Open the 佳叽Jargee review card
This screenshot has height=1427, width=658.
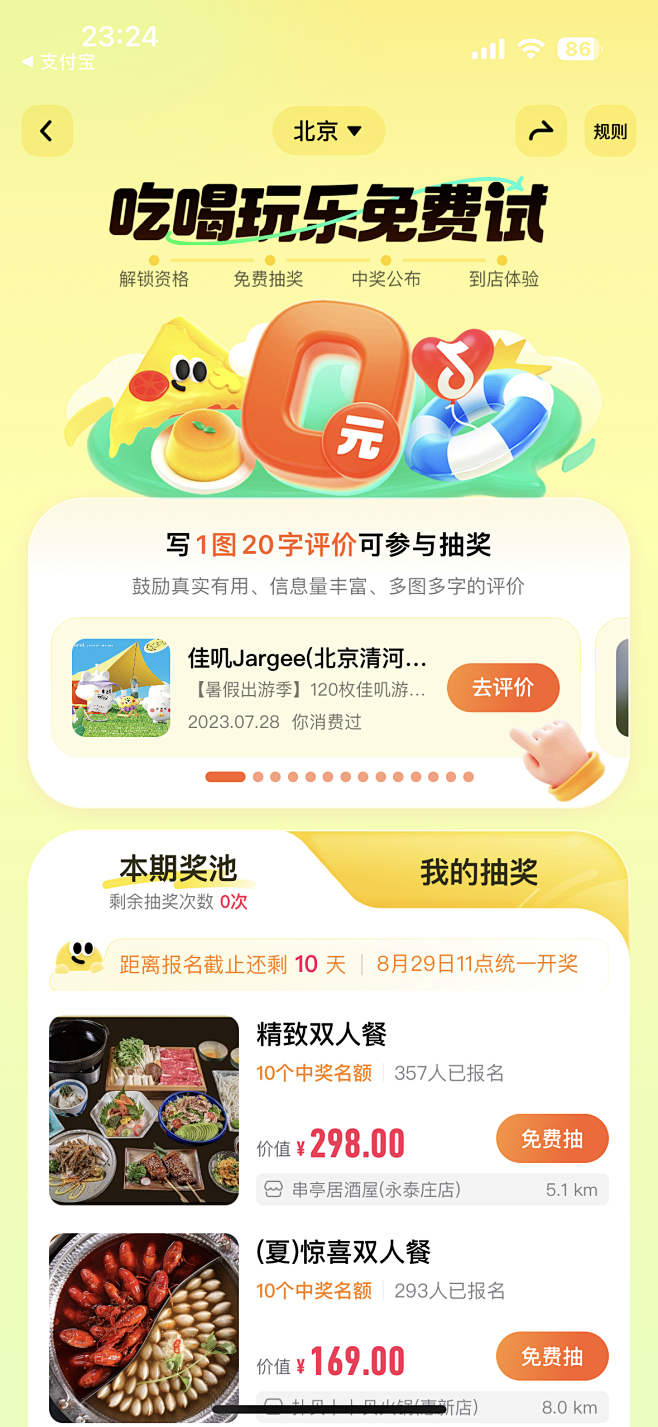pyautogui.click(x=316, y=688)
